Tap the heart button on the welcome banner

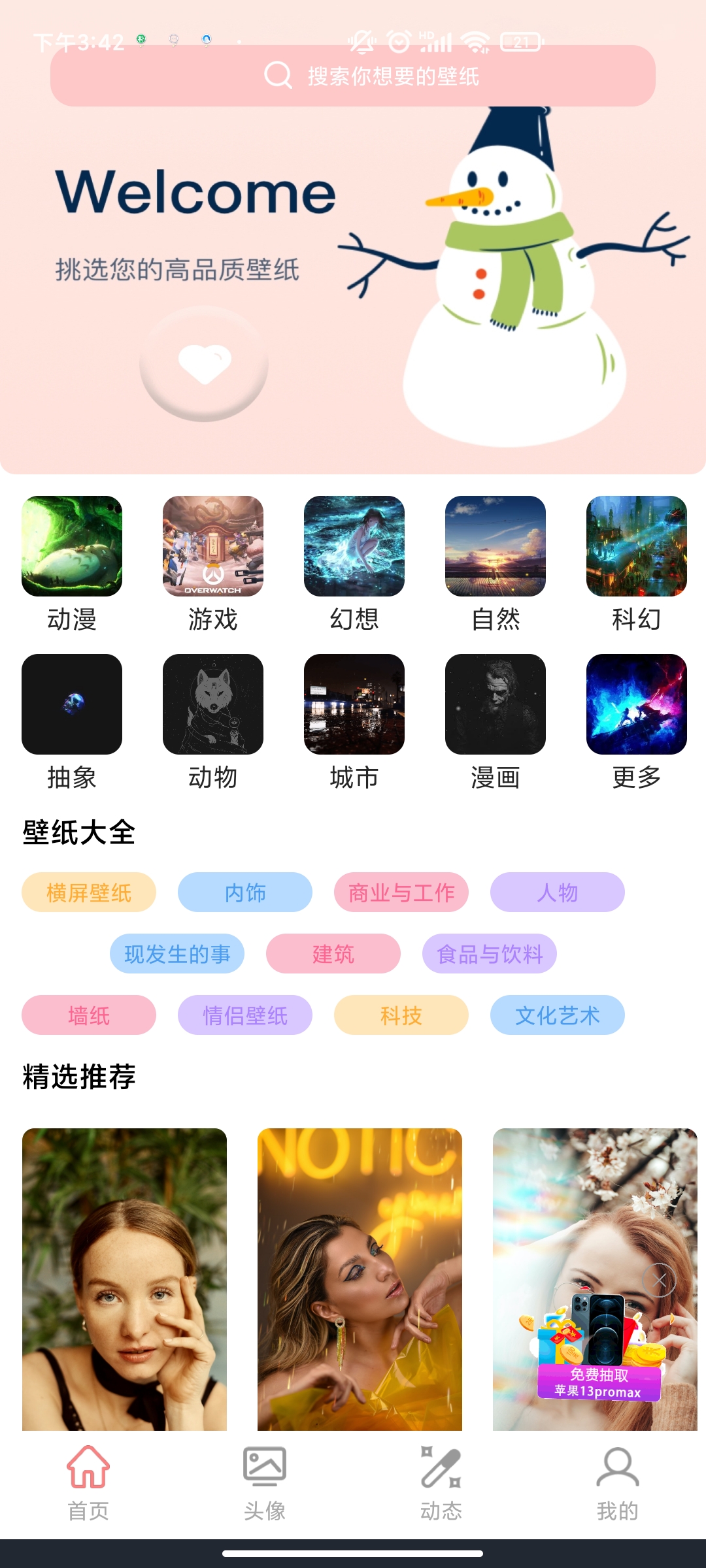point(204,363)
